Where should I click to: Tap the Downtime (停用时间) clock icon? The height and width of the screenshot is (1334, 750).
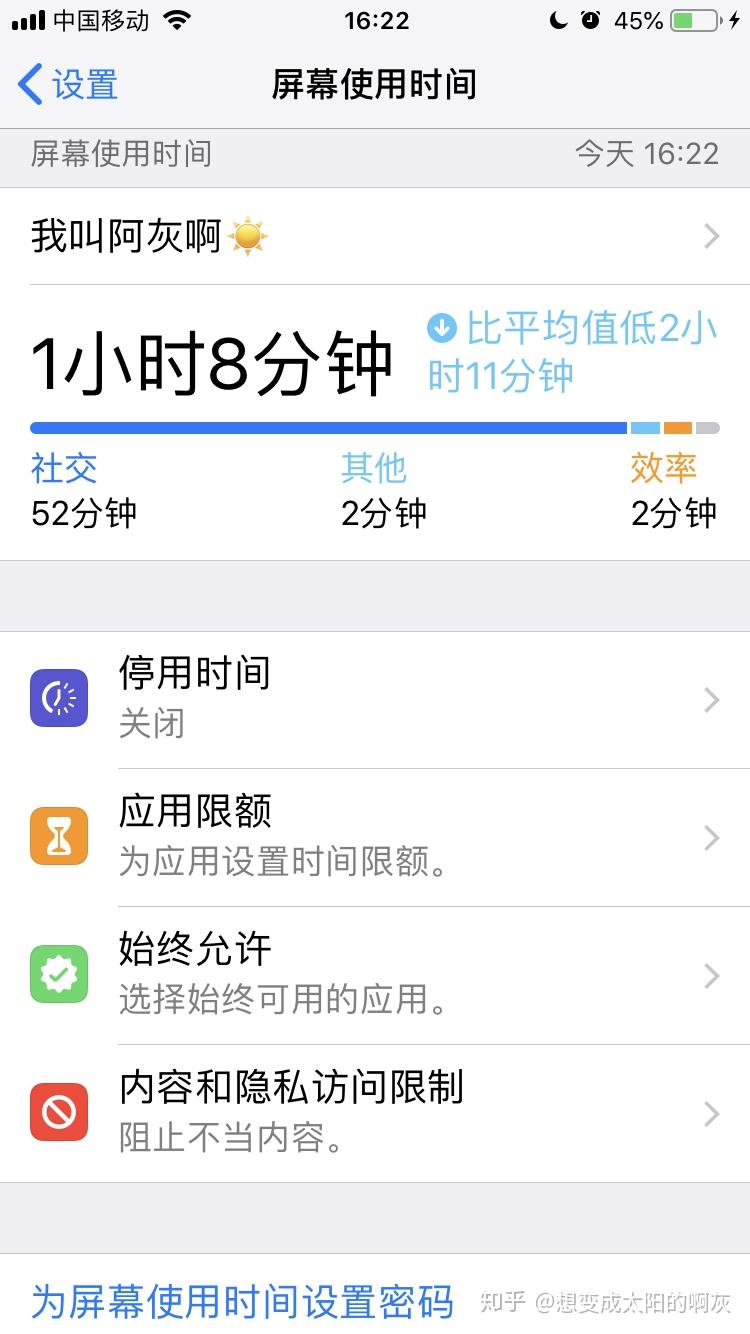[x=58, y=697]
